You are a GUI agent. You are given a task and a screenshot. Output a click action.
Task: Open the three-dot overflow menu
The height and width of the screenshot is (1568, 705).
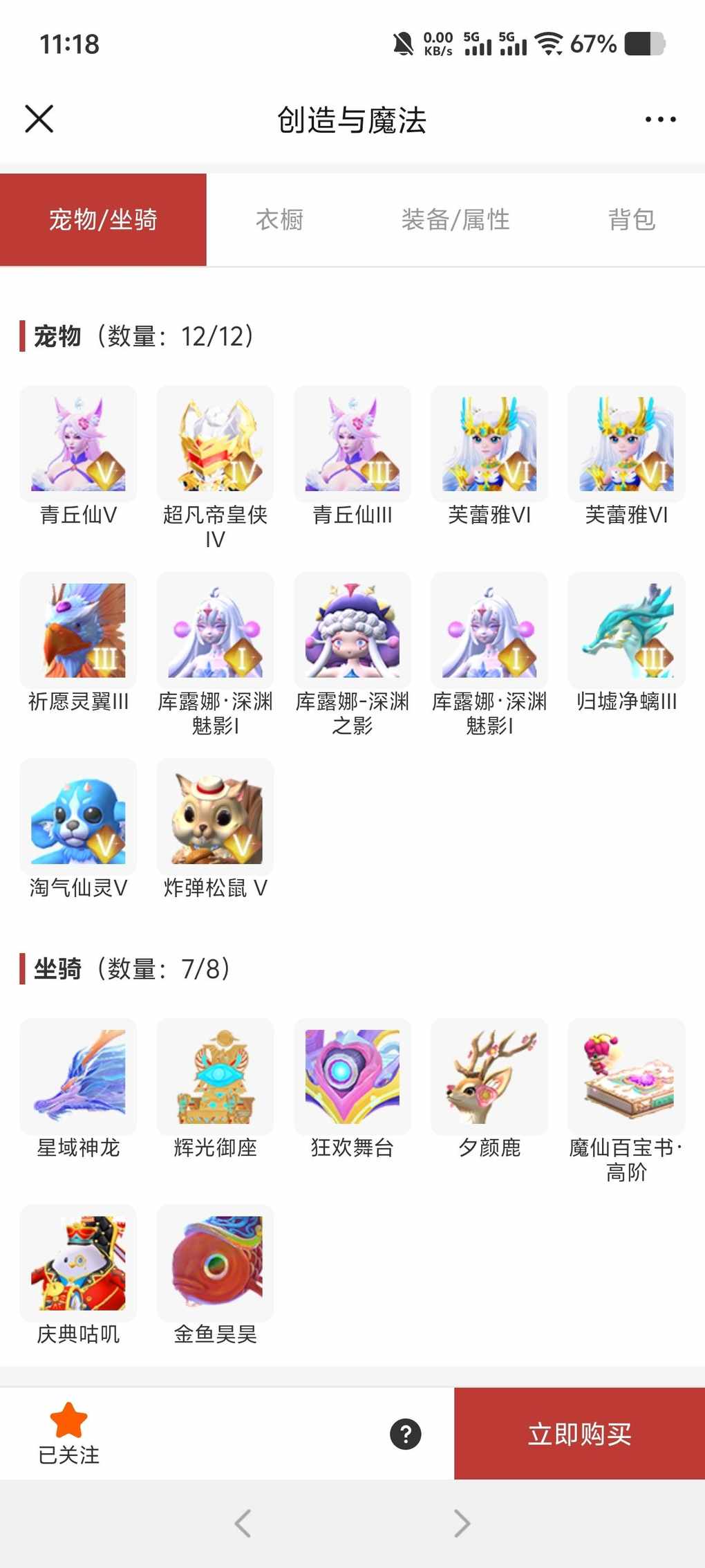click(660, 120)
